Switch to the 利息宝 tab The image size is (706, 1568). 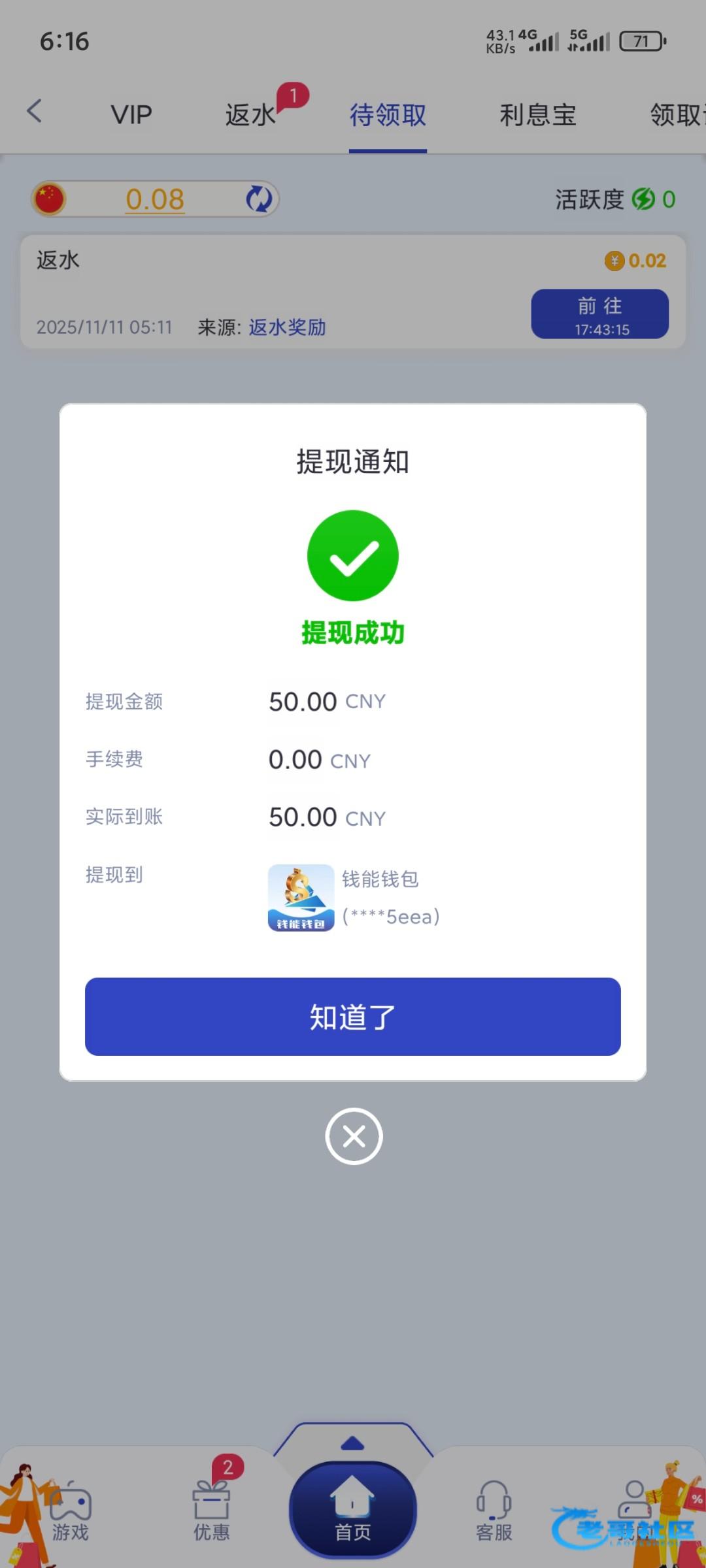click(538, 115)
